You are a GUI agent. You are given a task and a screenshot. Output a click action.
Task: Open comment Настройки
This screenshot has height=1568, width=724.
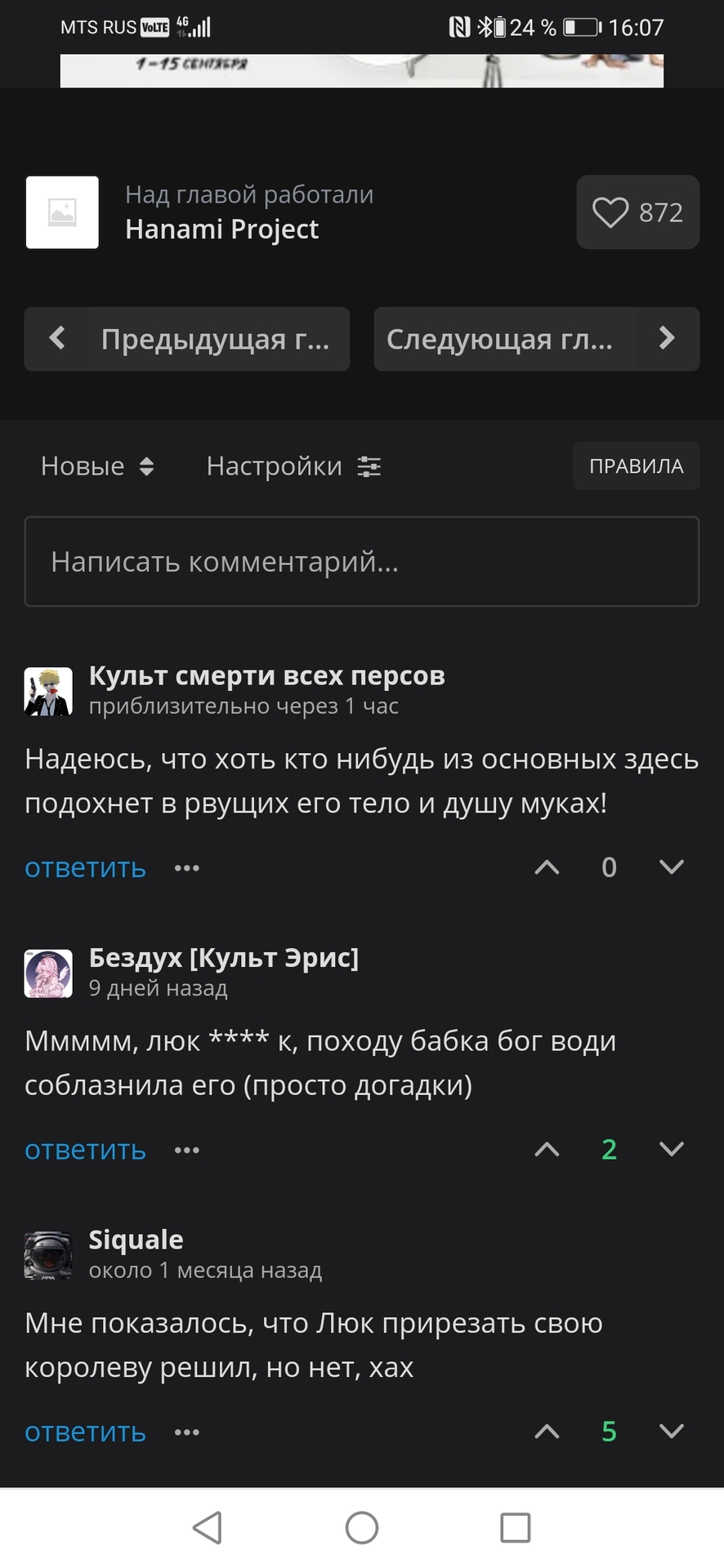click(293, 466)
